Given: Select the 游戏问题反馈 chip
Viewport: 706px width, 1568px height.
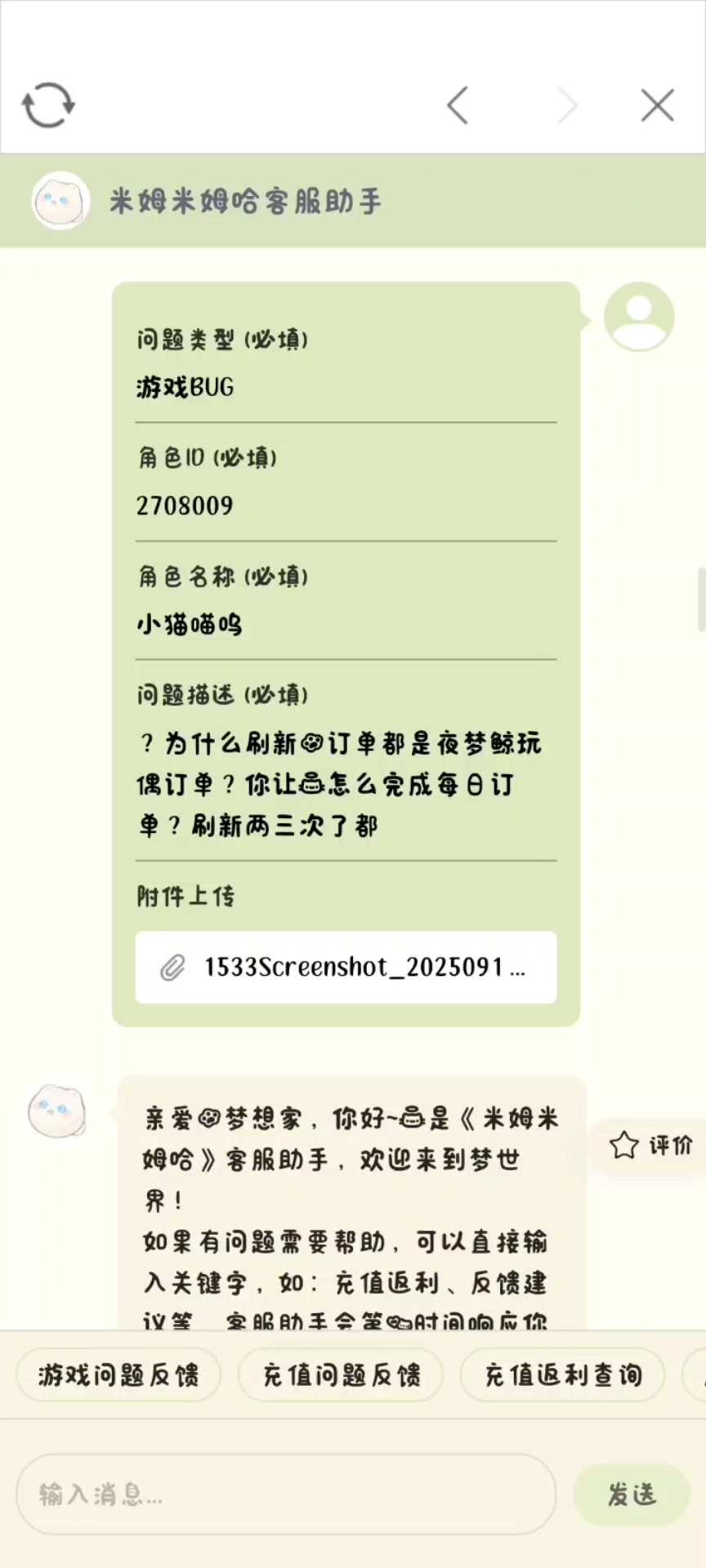Looking at the screenshot, I should 118,1375.
